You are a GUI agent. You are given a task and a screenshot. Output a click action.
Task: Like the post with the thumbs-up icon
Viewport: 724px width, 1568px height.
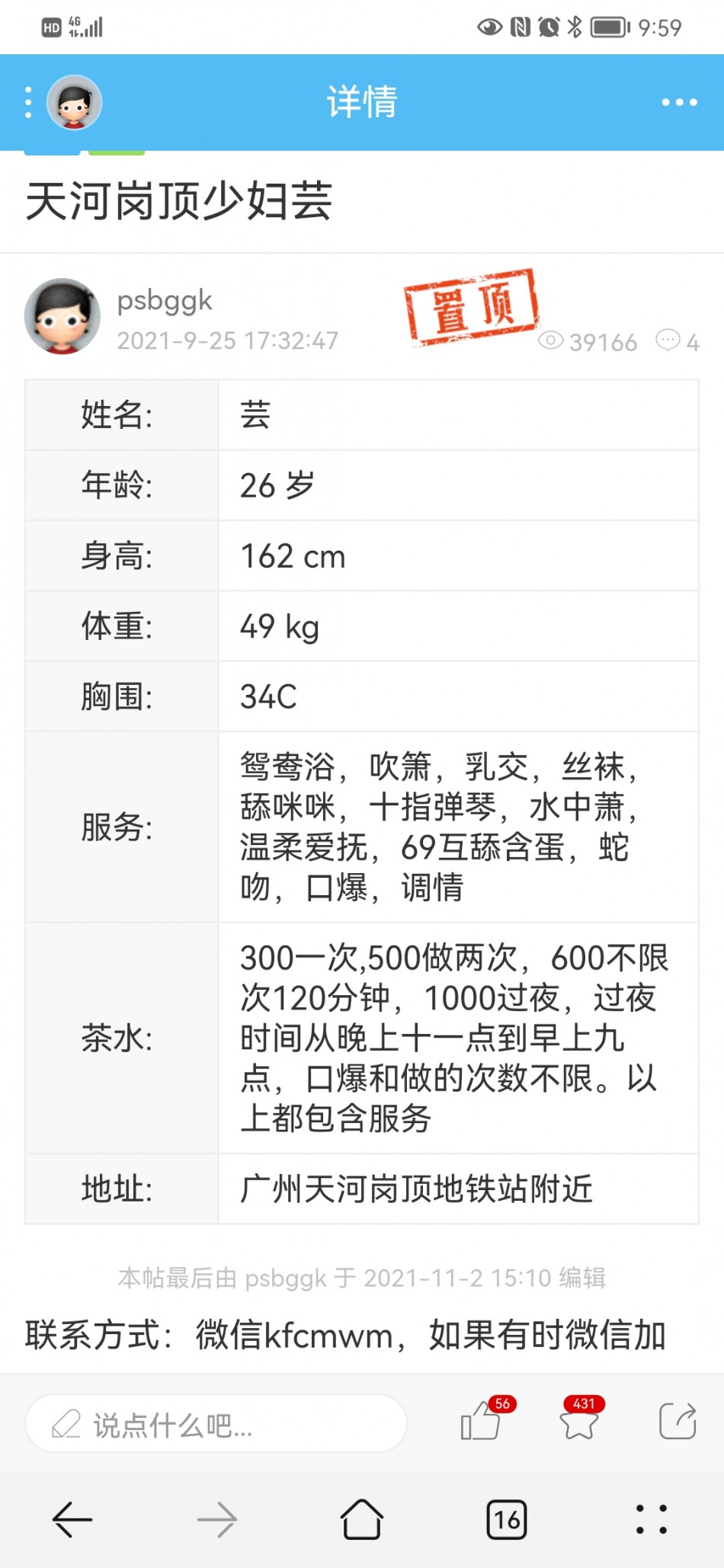[x=482, y=1421]
